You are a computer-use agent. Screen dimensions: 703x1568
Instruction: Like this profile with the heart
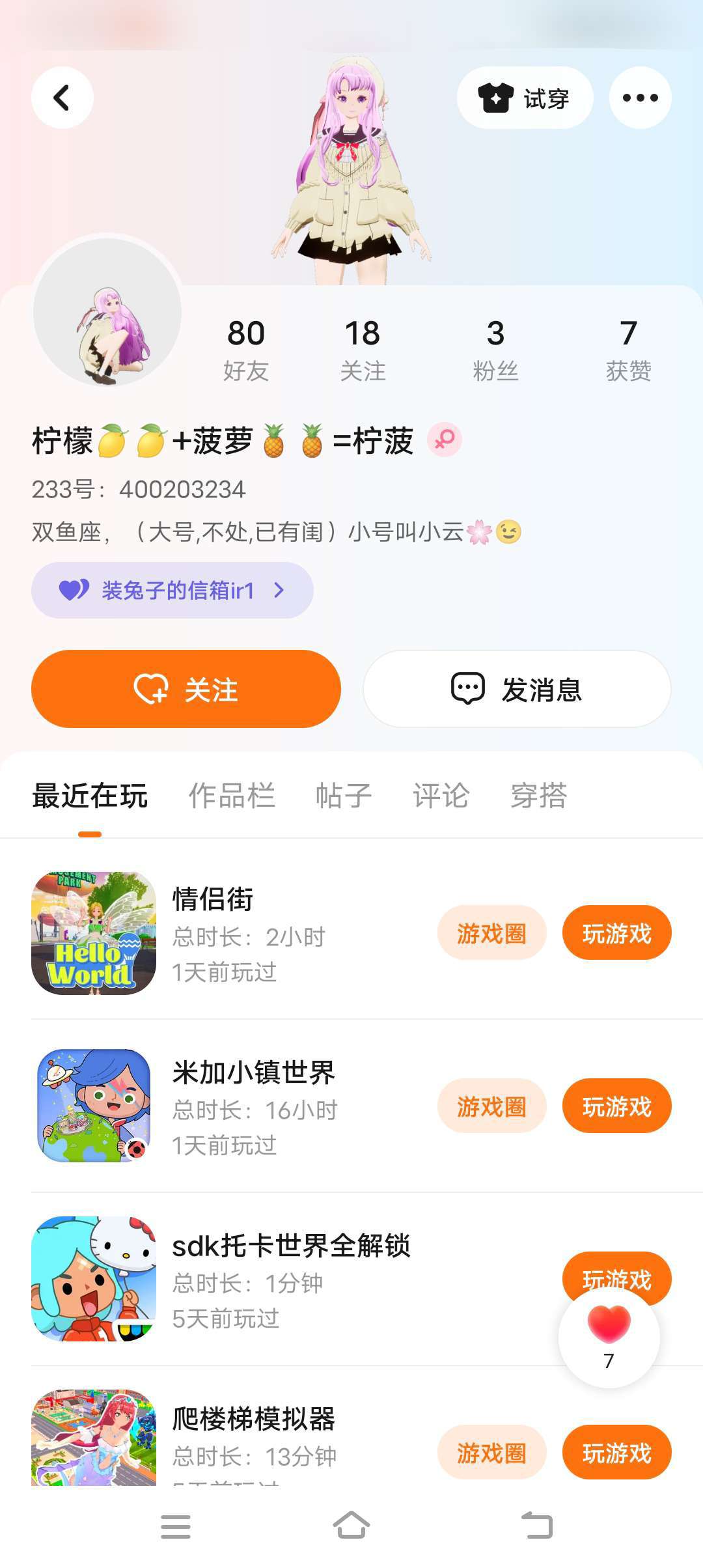pyautogui.click(x=609, y=1335)
